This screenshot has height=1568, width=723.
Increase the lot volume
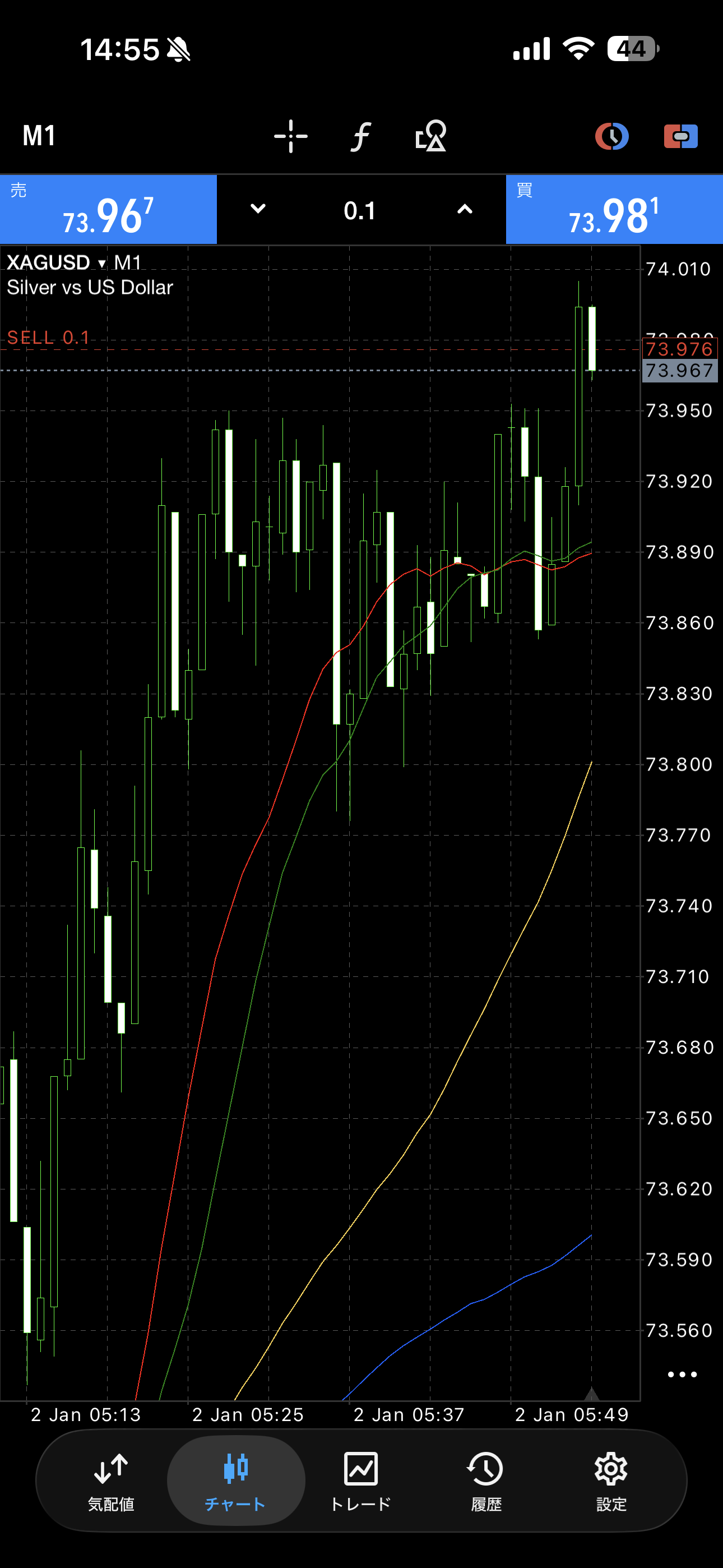pos(465,209)
